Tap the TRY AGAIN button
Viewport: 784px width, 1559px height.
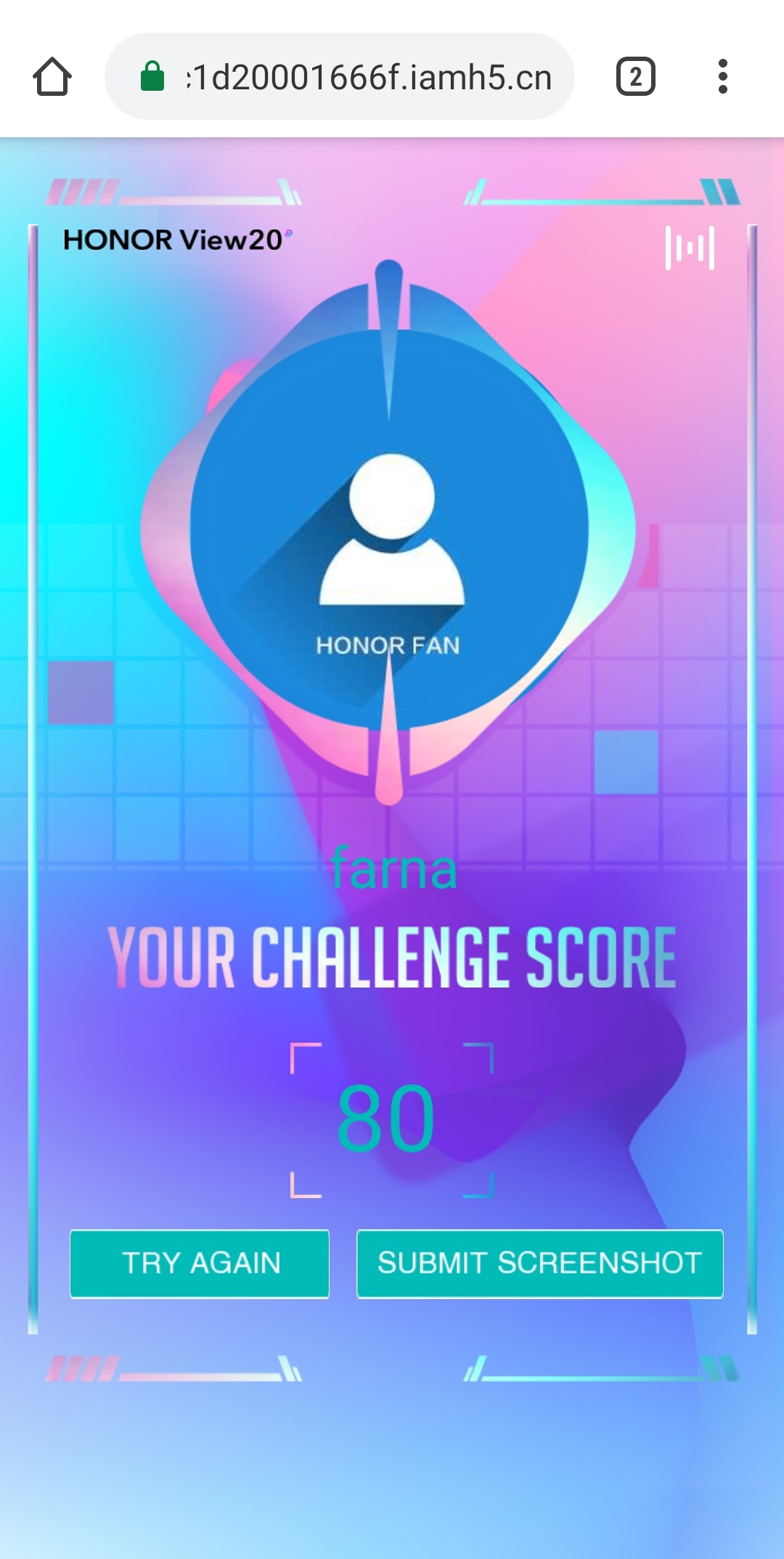[x=200, y=1263]
